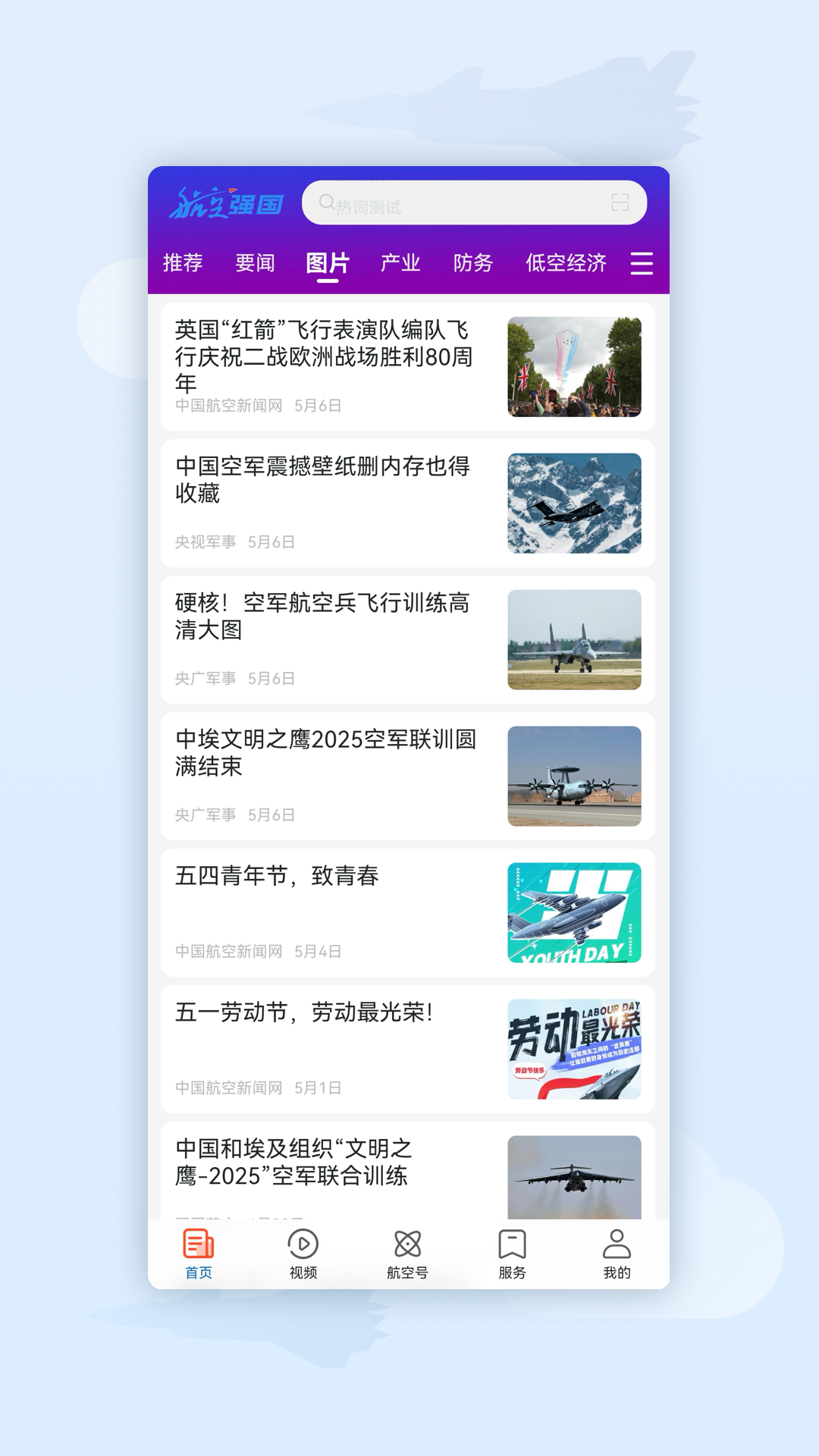Open the 要闻 news tab
Viewport: 819px width, 1456px height.
254,263
